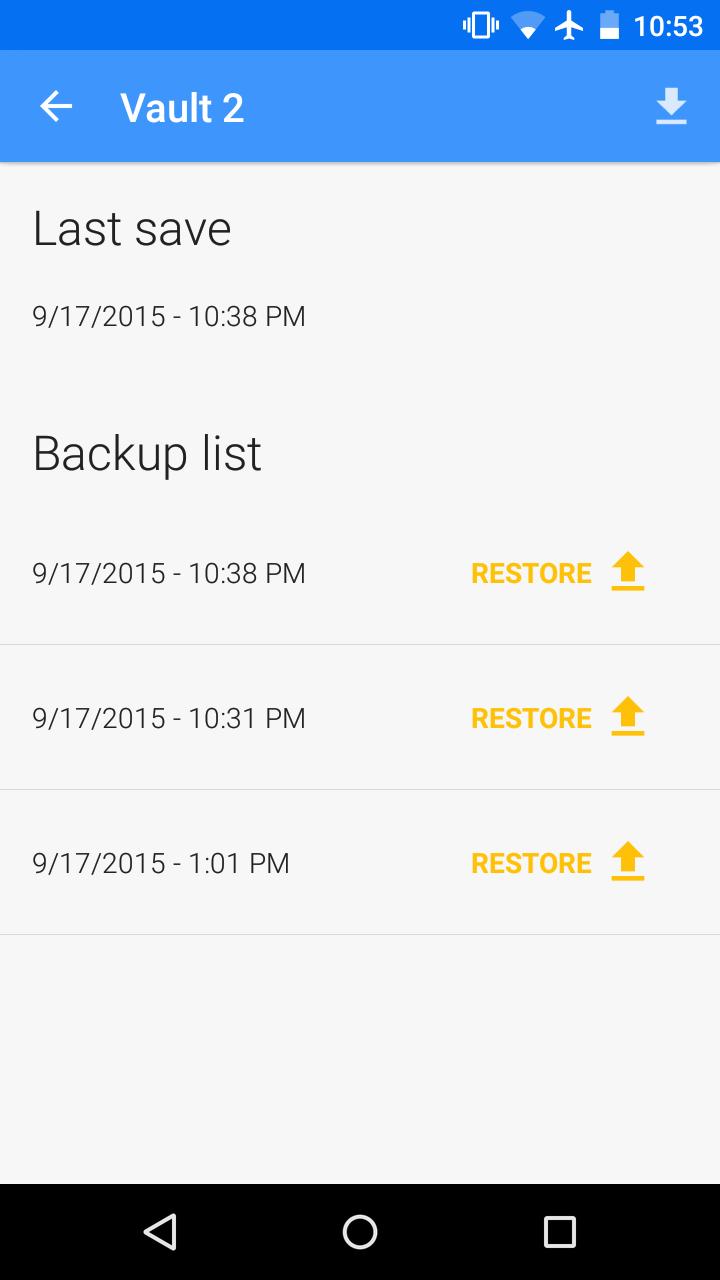Tap the upload icon next to the 1:01 PM backup
Viewport: 720px width, 1280px height.
click(627, 862)
